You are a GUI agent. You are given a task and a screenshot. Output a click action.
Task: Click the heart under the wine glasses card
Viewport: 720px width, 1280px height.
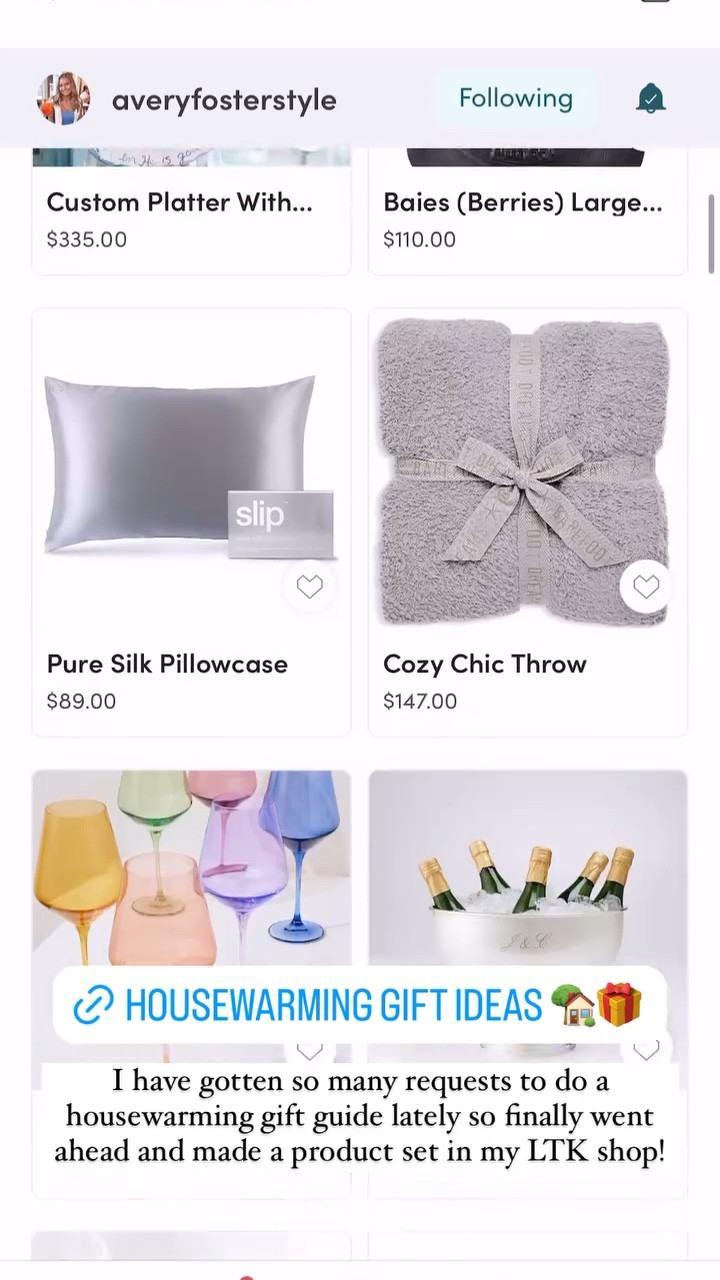click(309, 1049)
